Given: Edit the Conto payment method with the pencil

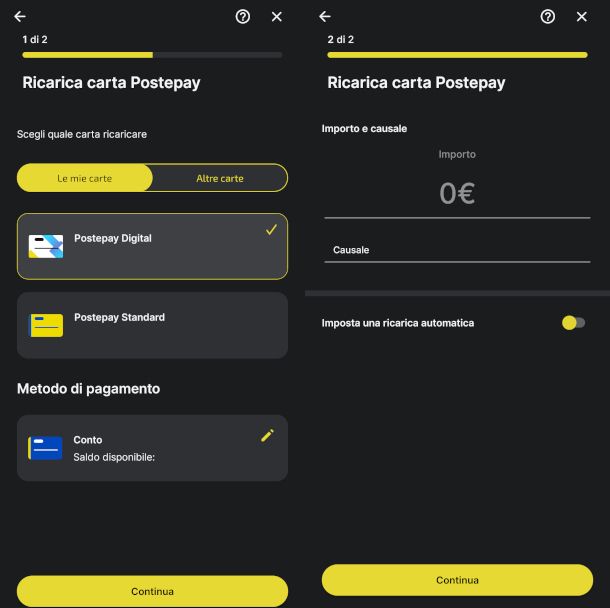Looking at the screenshot, I should [267, 435].
